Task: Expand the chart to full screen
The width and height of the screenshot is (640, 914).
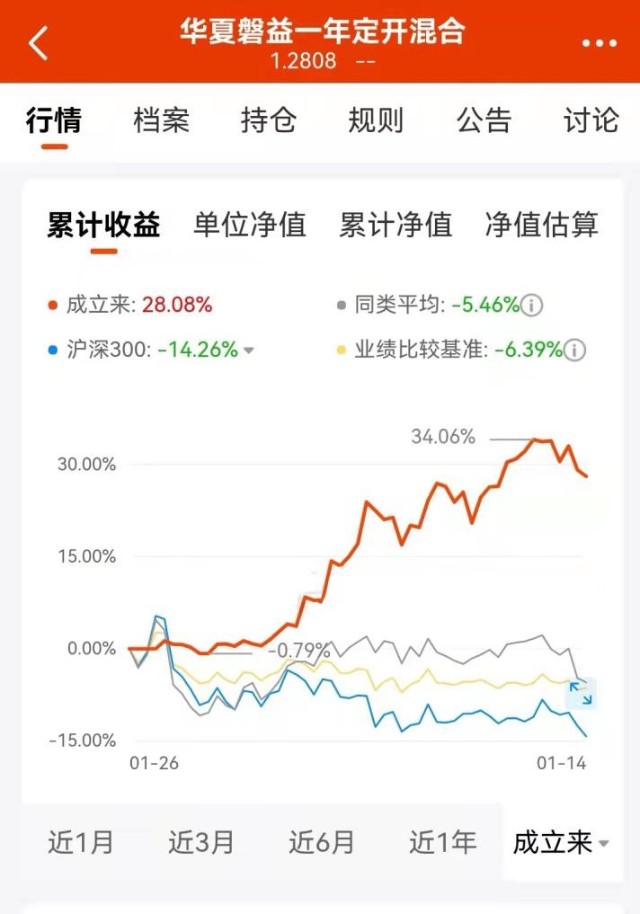Action: [581, 692]
